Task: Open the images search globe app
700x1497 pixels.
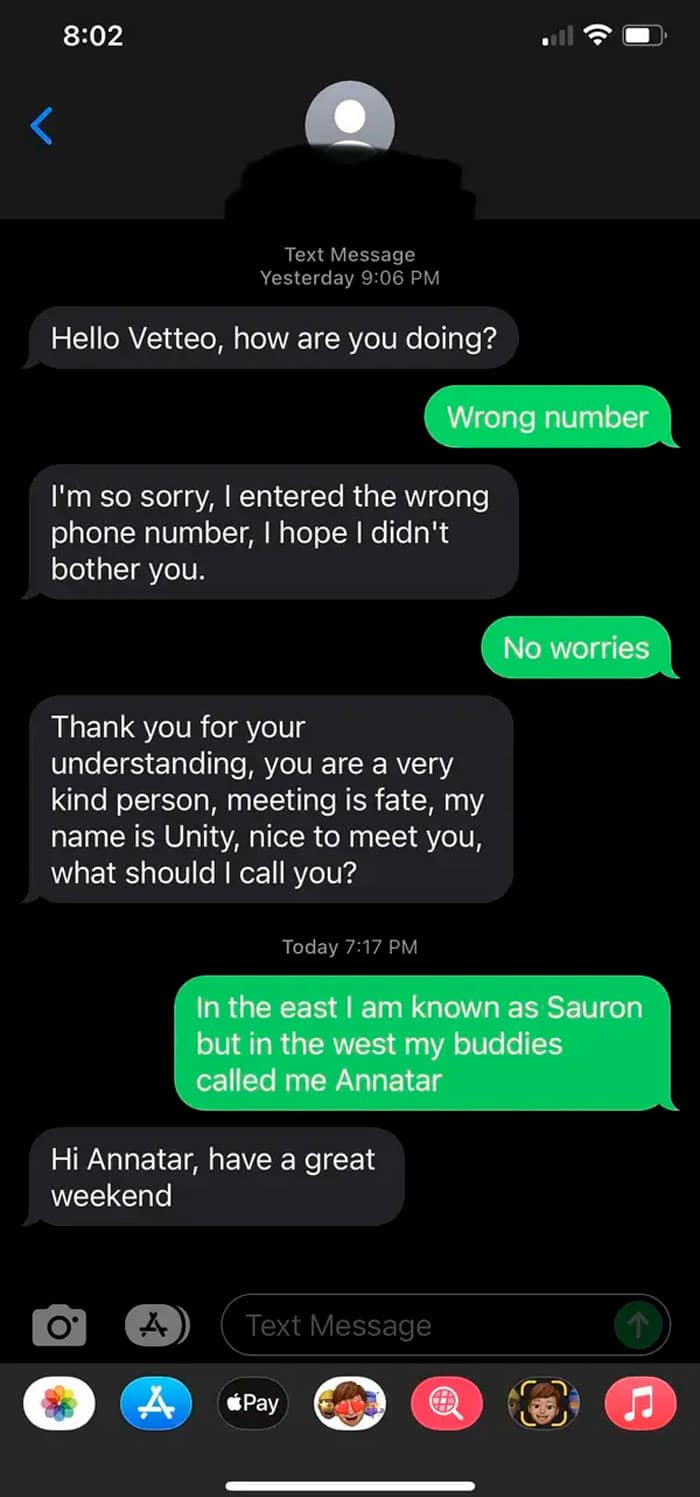Action: 446,1404
